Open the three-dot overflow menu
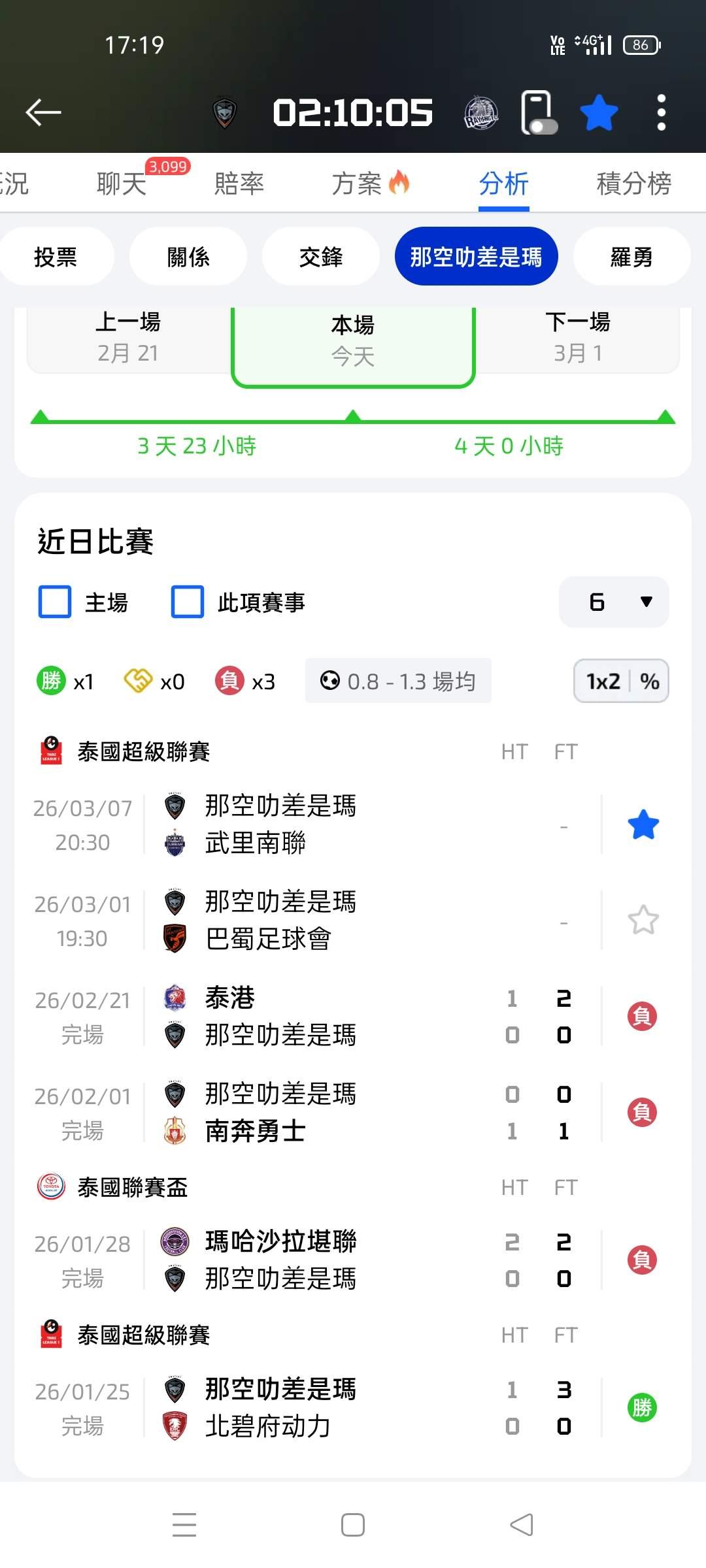The height and width of the screenshot is (1568, 706). 661,112
